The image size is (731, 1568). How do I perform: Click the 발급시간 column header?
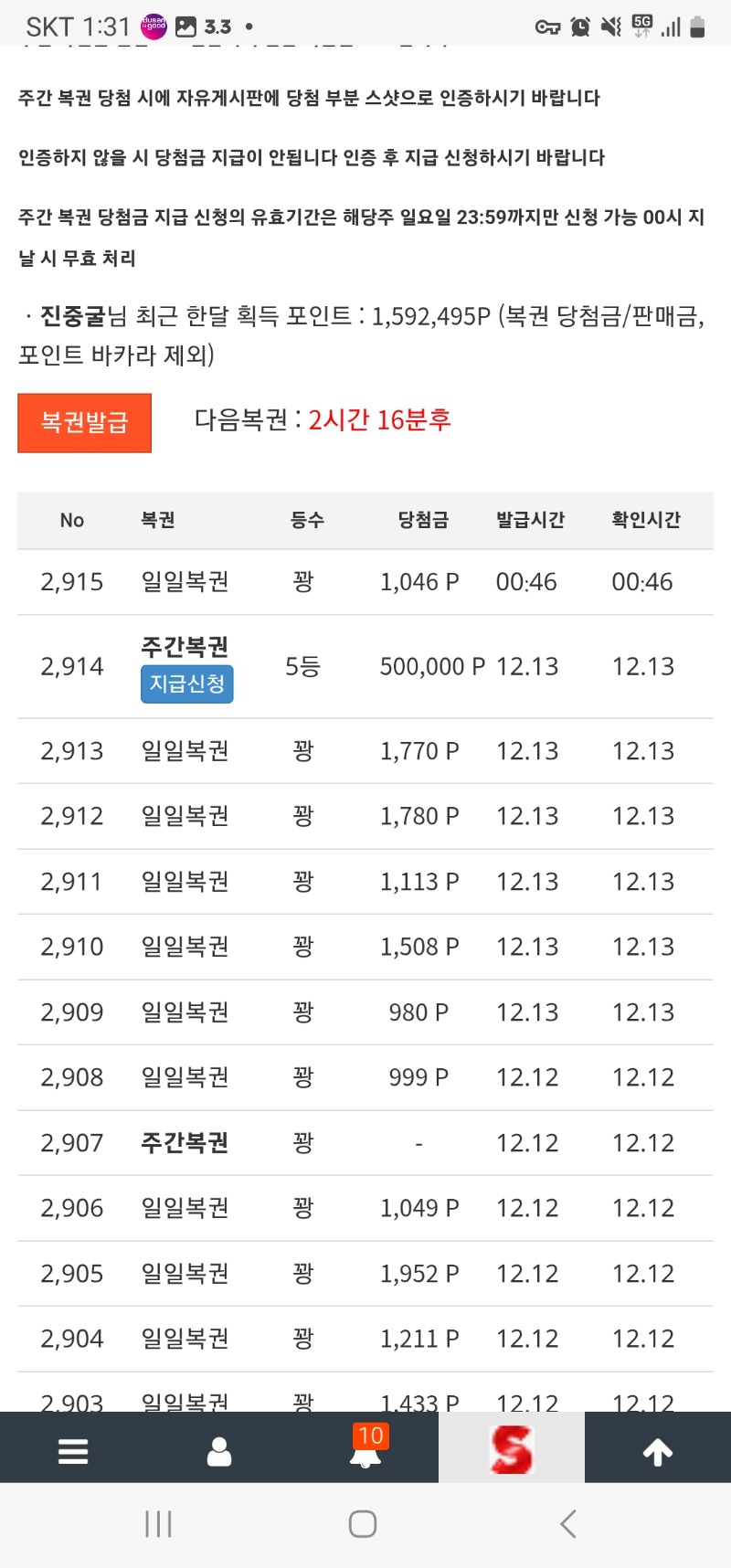(529, 519)
